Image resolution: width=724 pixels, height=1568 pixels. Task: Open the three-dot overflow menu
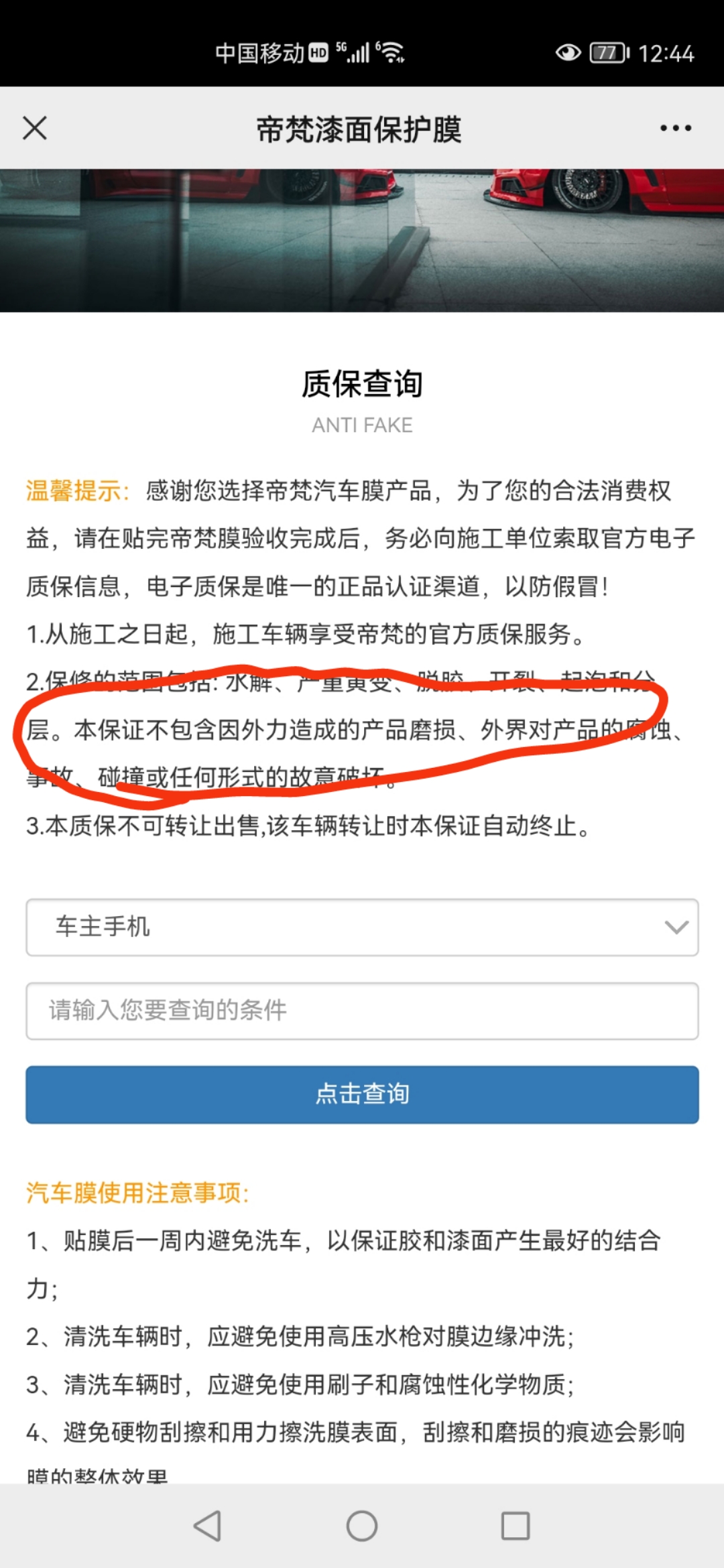point(675,128)
